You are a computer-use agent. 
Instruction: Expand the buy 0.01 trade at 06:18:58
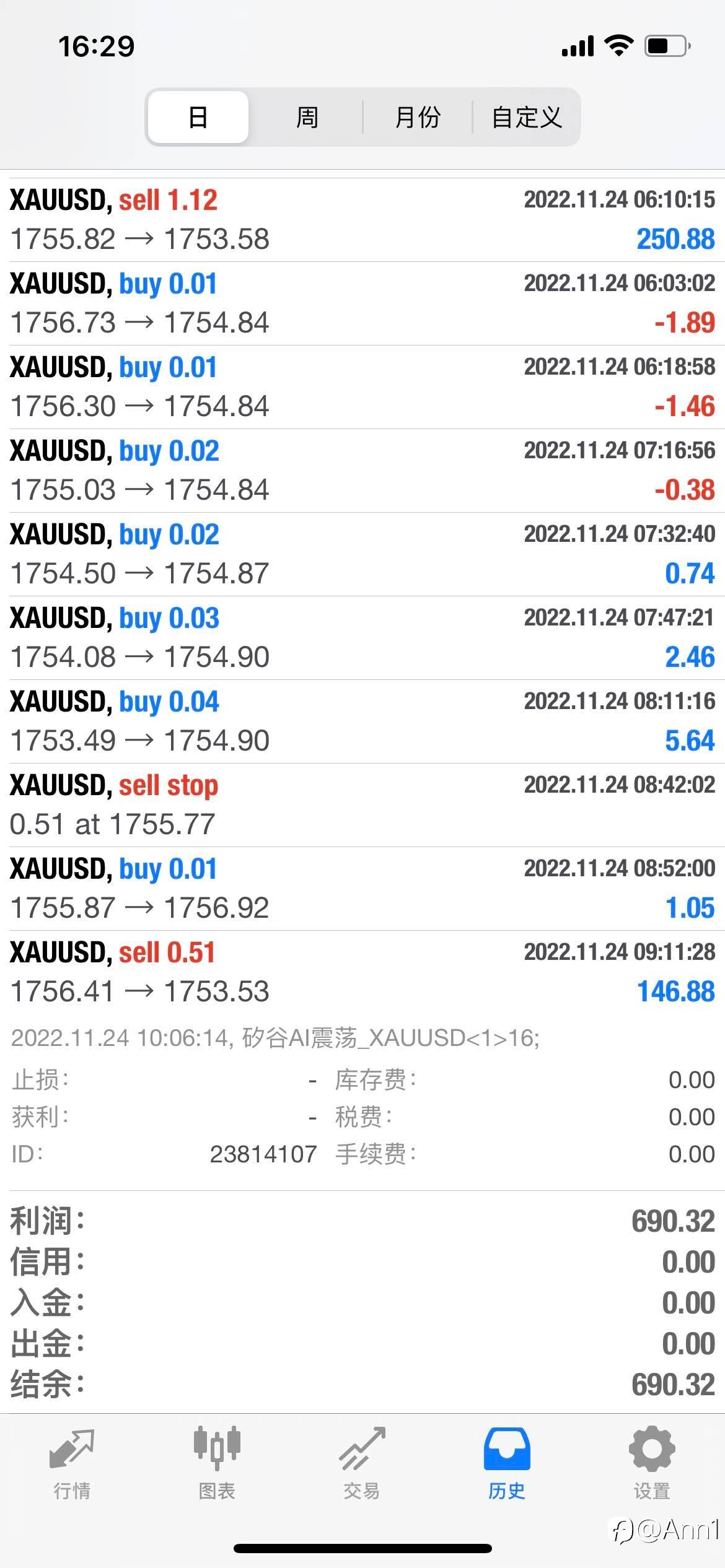pos(362,387)
